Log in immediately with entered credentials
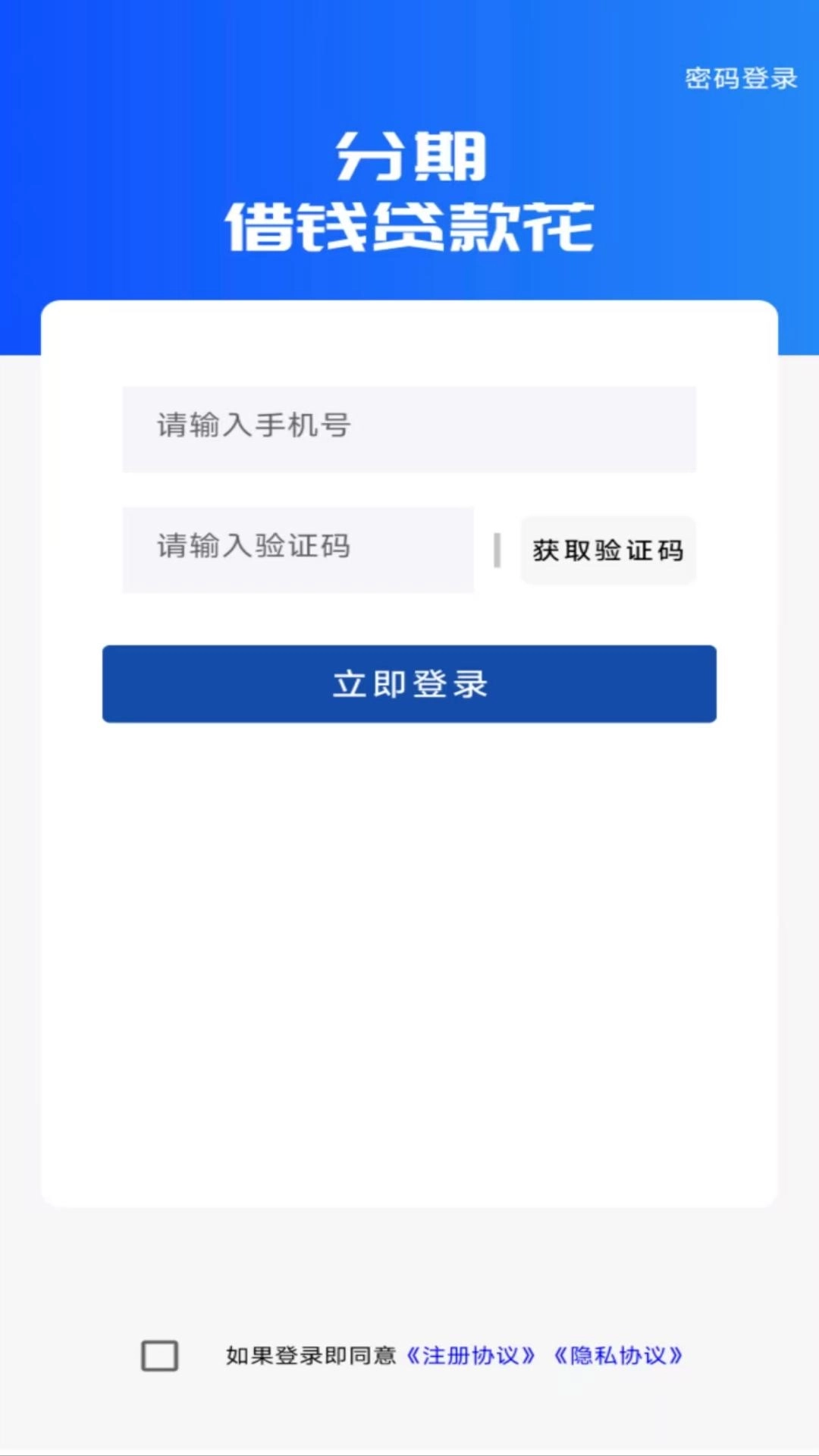Image resolution: width=819 pixels, height=1456 pixels. [409, 683]
